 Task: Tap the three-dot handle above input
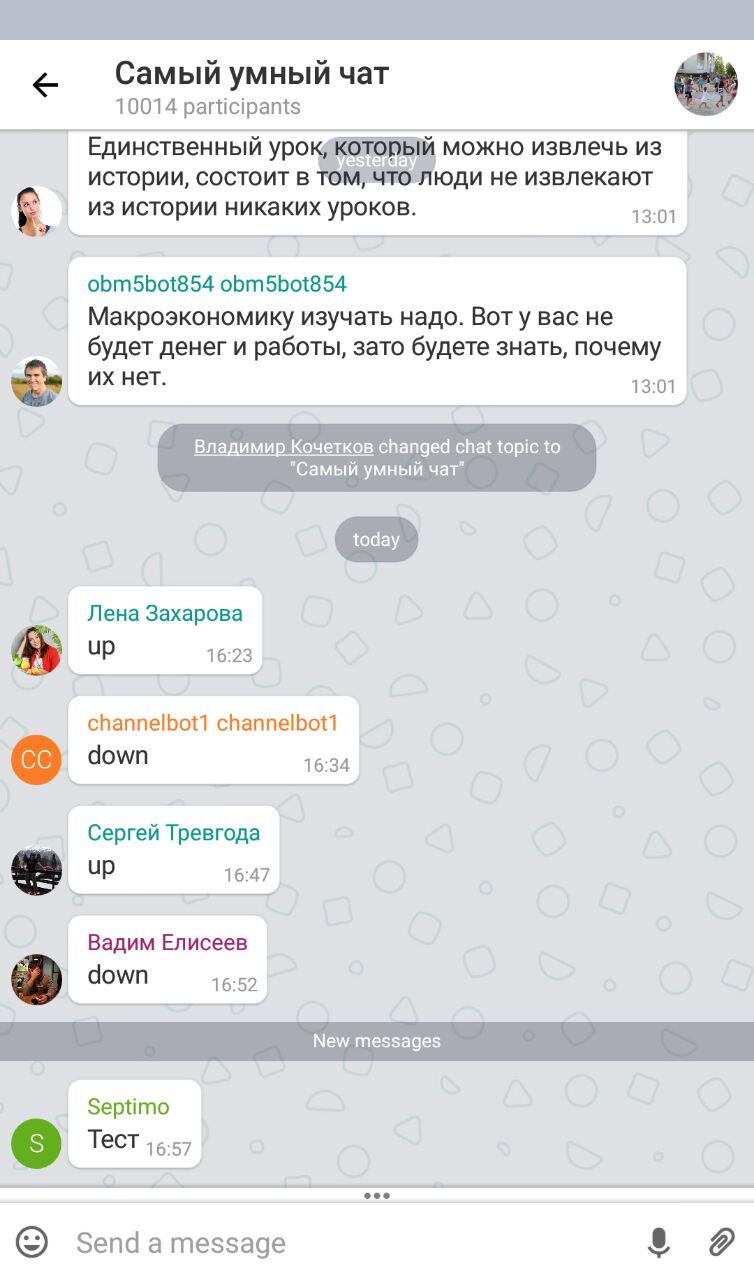[377, 1195]
